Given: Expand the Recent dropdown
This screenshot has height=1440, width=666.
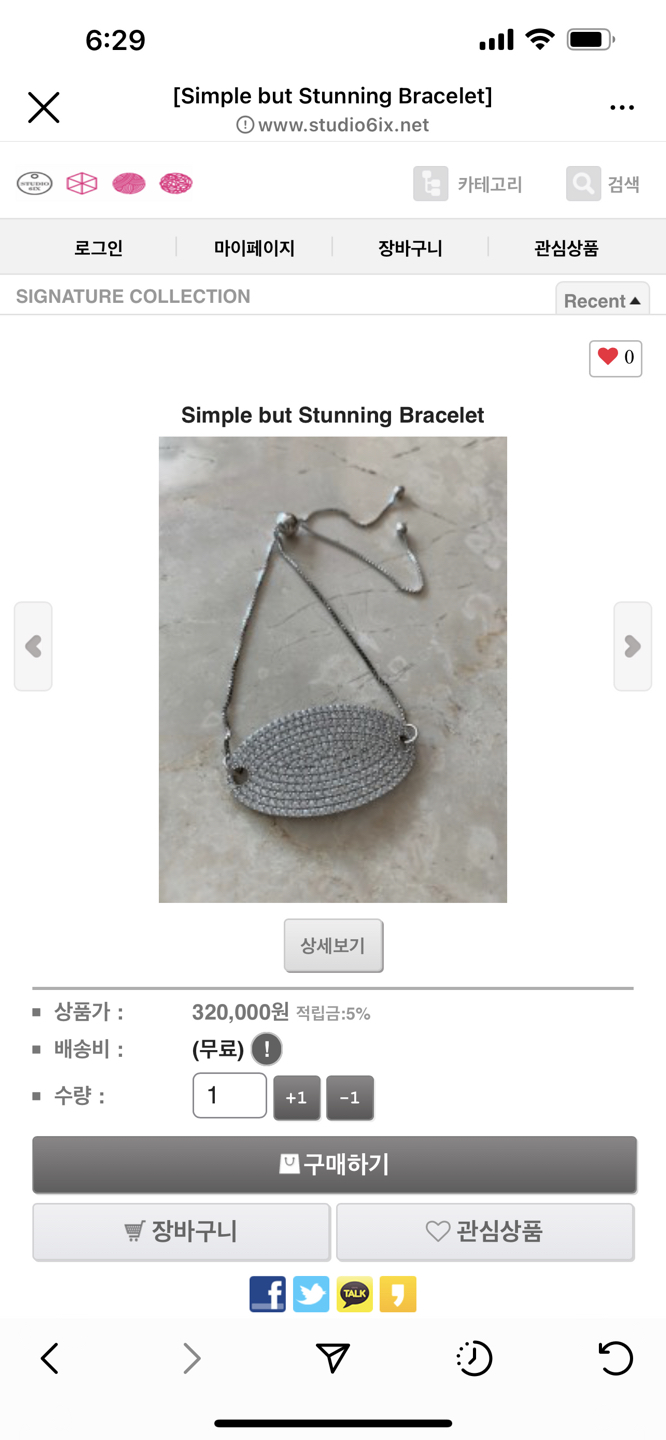Looking at the screenshot, I should tap(602, 300).
